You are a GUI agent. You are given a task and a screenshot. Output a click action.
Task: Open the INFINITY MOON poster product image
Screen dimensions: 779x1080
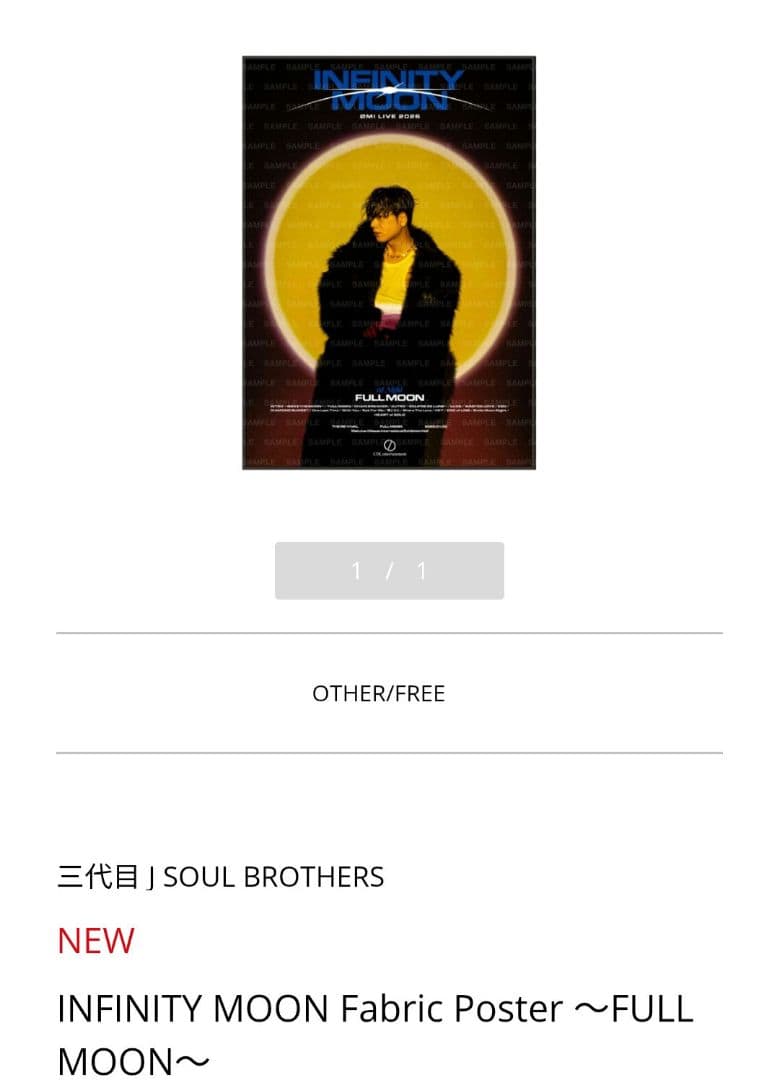point(389,263)
